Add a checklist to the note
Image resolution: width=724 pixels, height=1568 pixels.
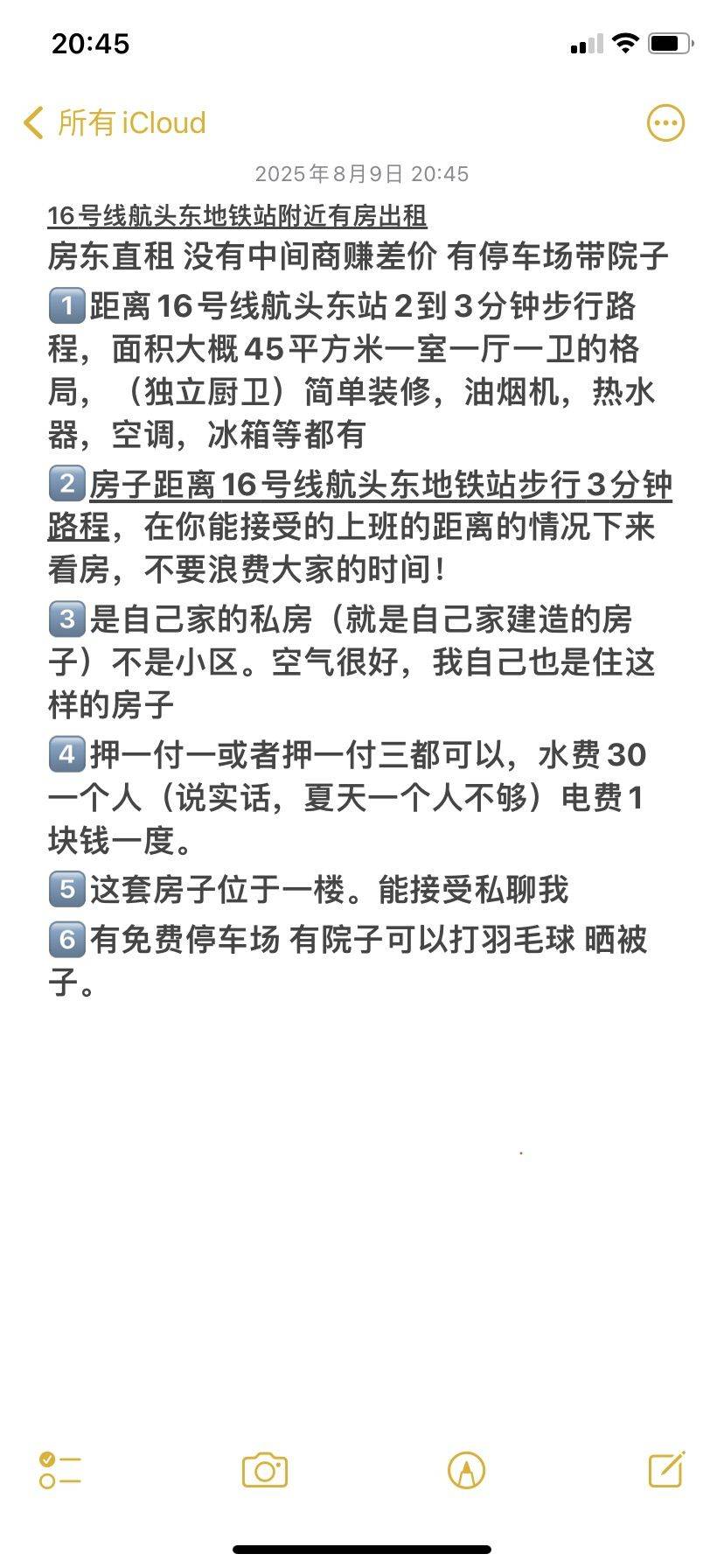point(60,1470)
